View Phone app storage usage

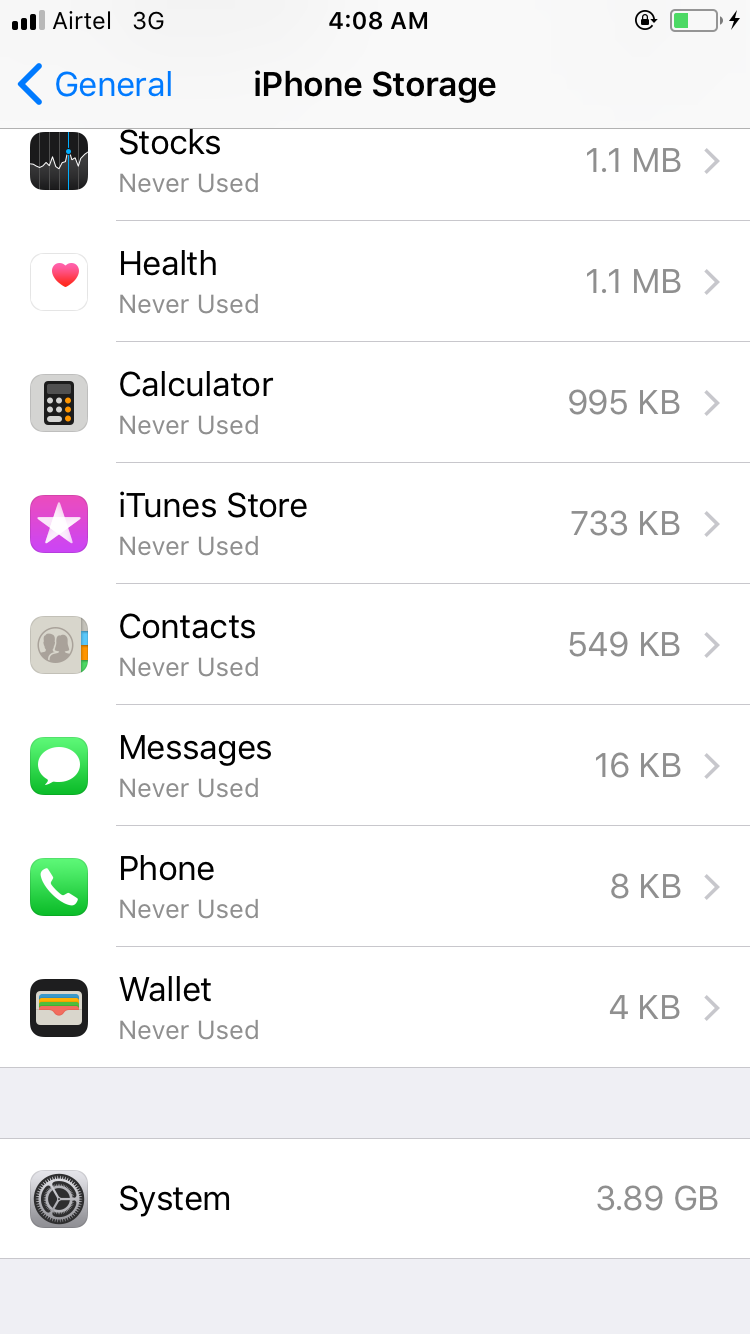tap(375, 887)
